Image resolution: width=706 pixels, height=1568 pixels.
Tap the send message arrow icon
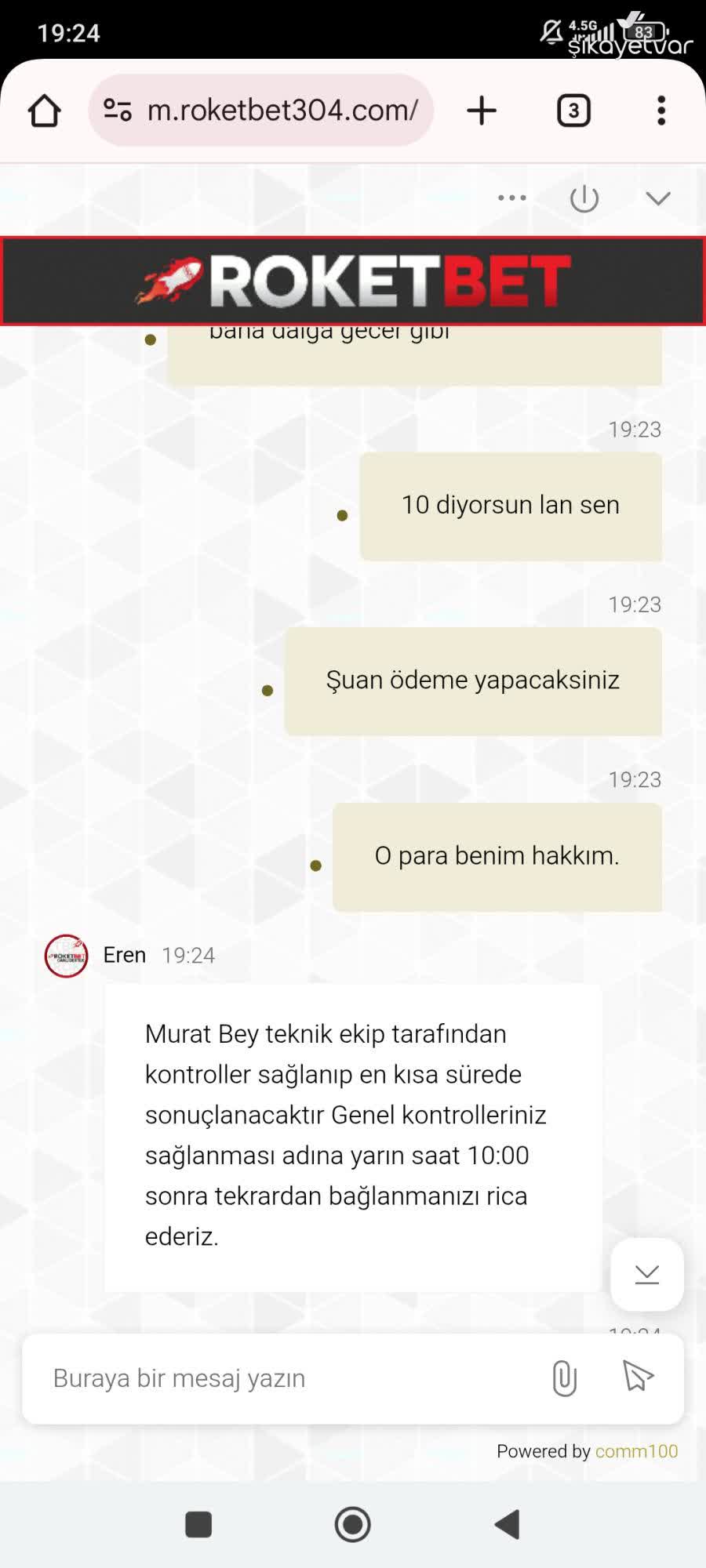tap(637, 1376)
